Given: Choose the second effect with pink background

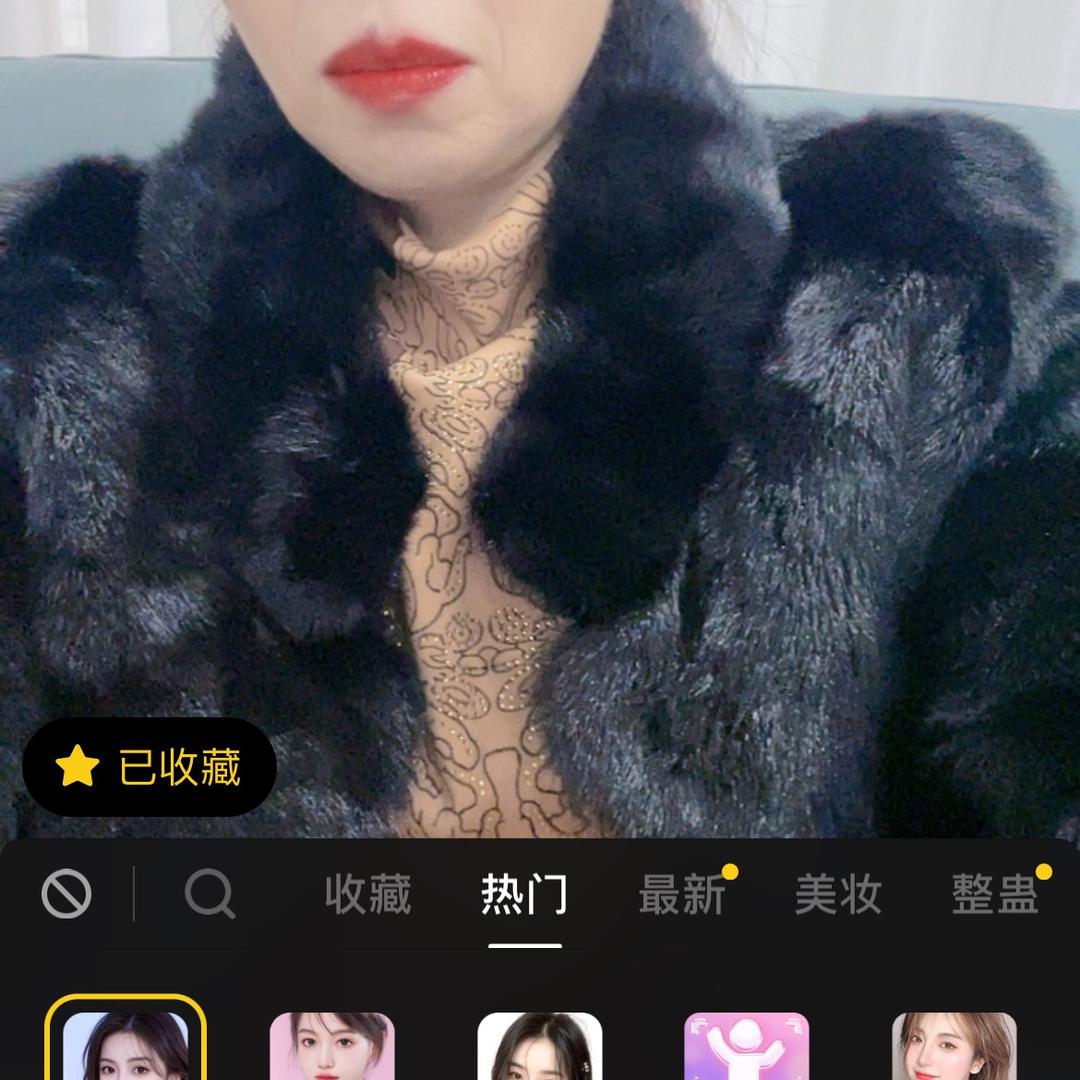Looking at the screenshot, I should (332, 1045).
